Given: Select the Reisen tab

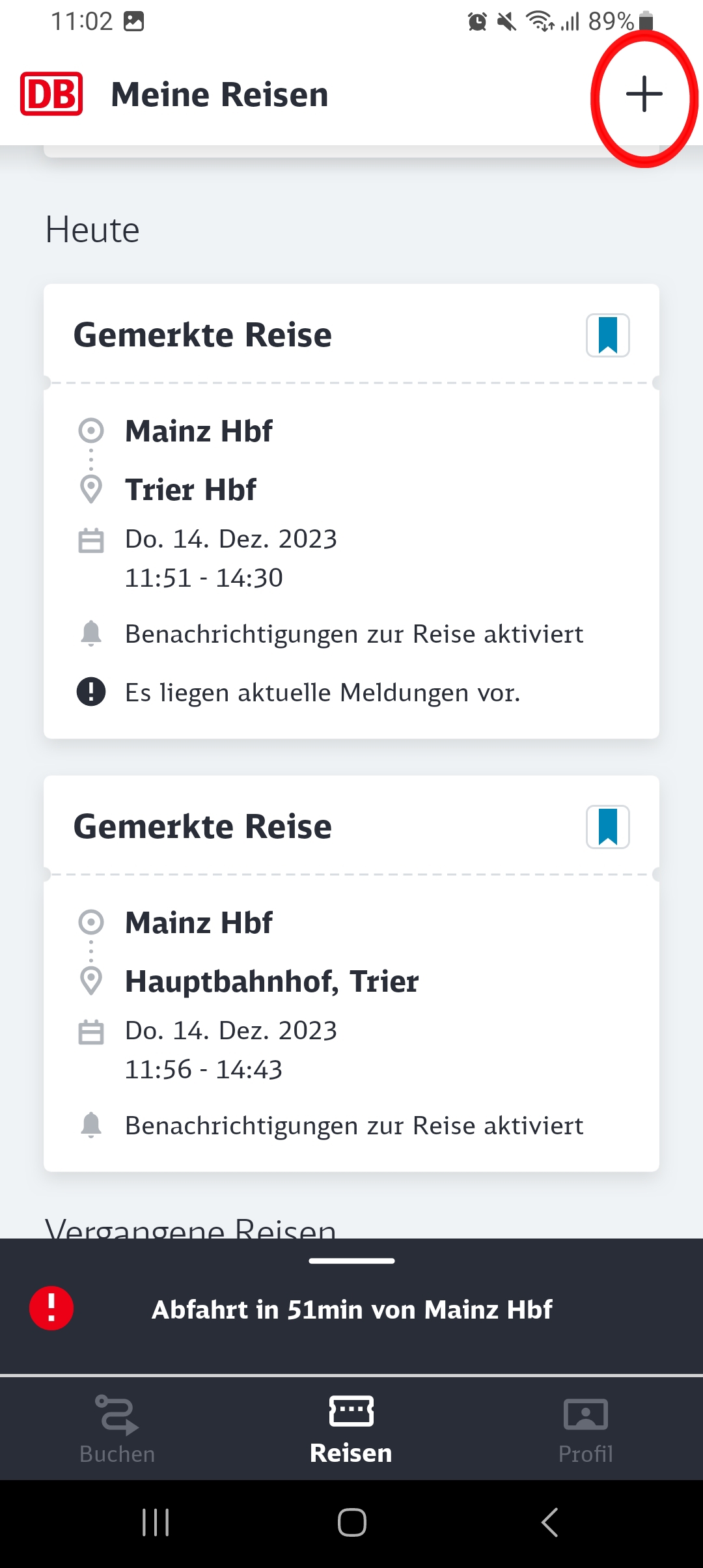Looking at the screenshot, I should tap(351, 1429).
